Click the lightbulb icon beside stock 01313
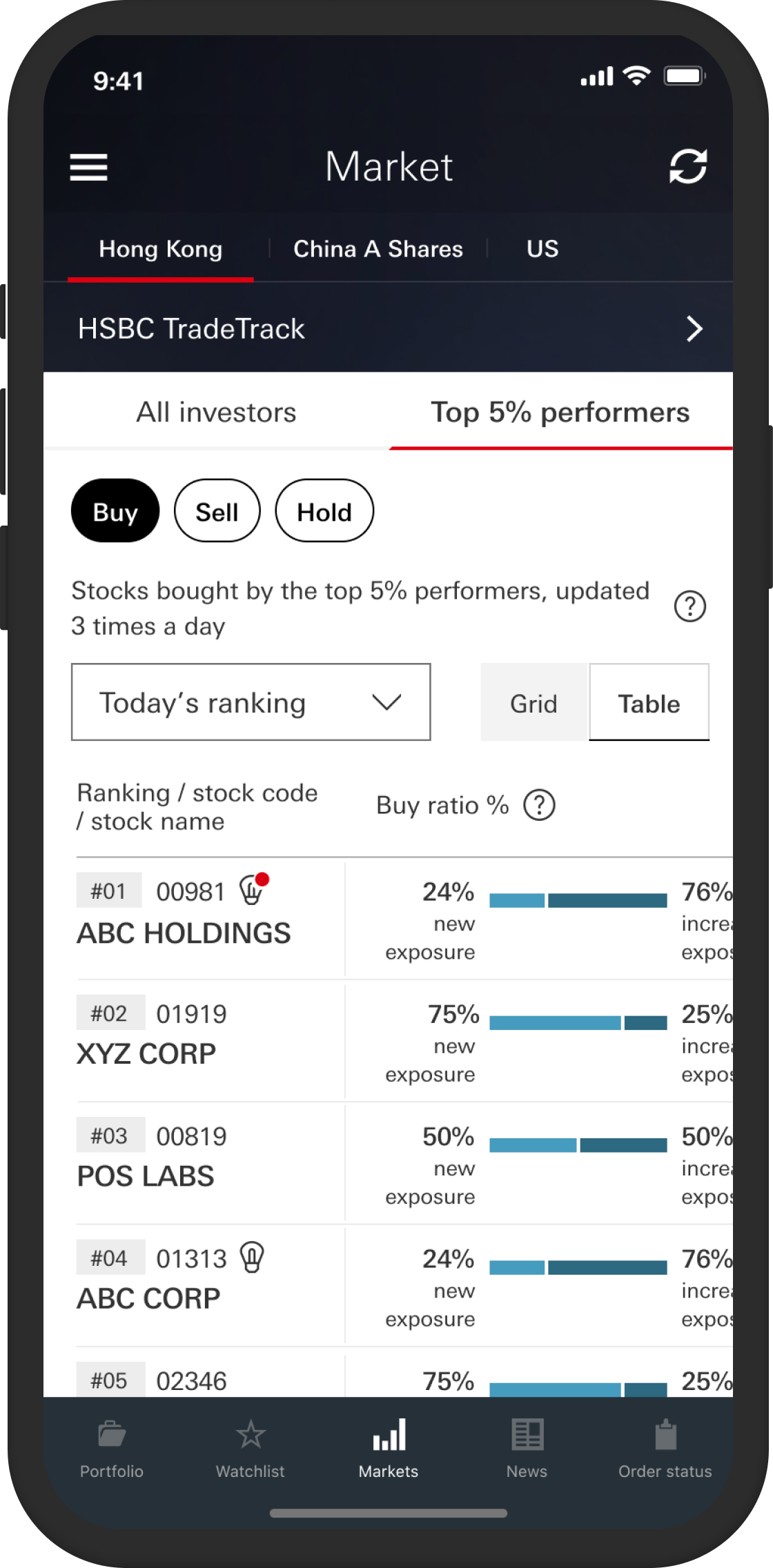This screenshot has height=1568, width=773. (x=251, y=1257)
